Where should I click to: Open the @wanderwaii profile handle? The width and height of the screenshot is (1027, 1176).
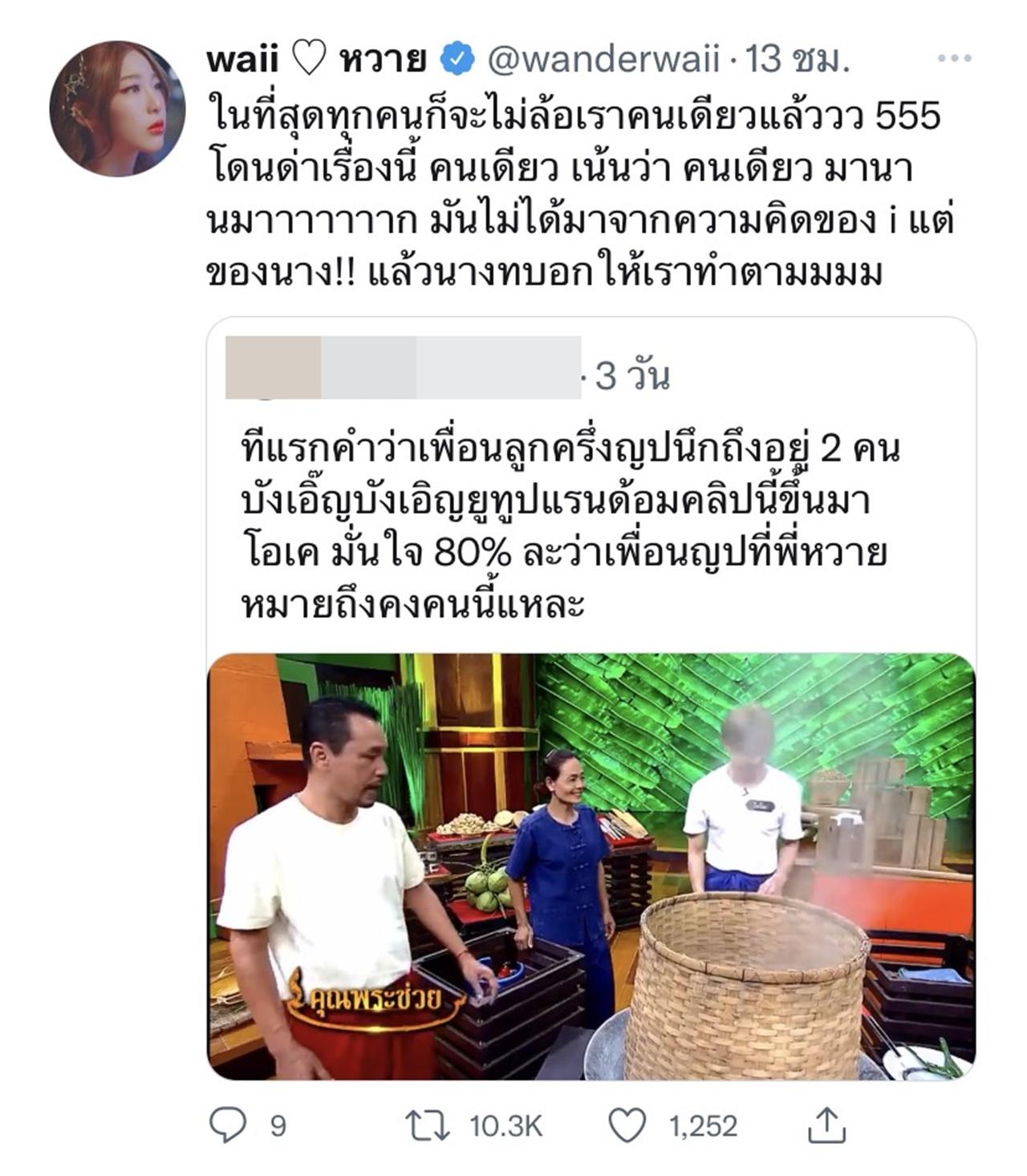click(x=602, y=59)
